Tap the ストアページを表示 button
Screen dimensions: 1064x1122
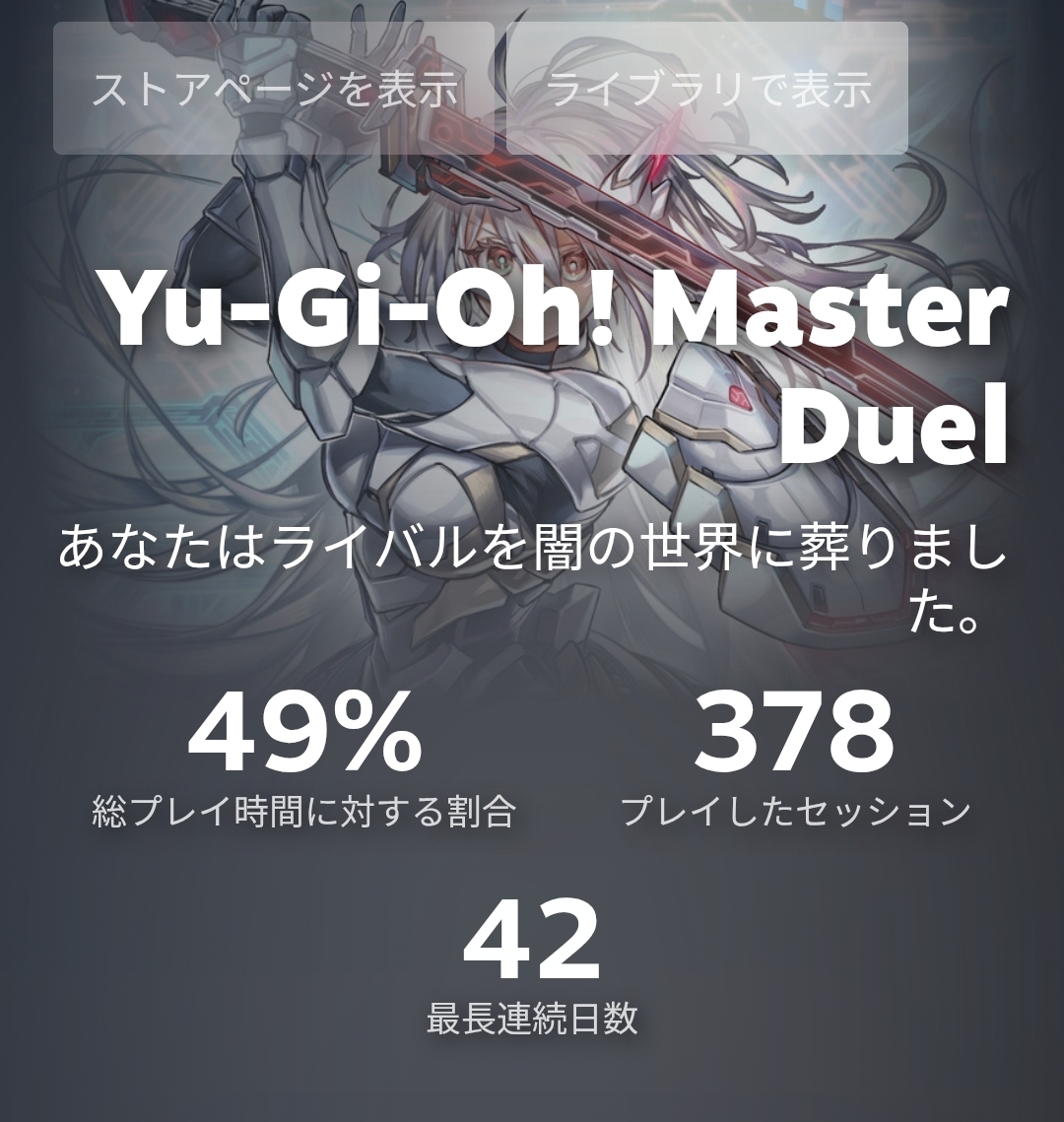(274, 89)
